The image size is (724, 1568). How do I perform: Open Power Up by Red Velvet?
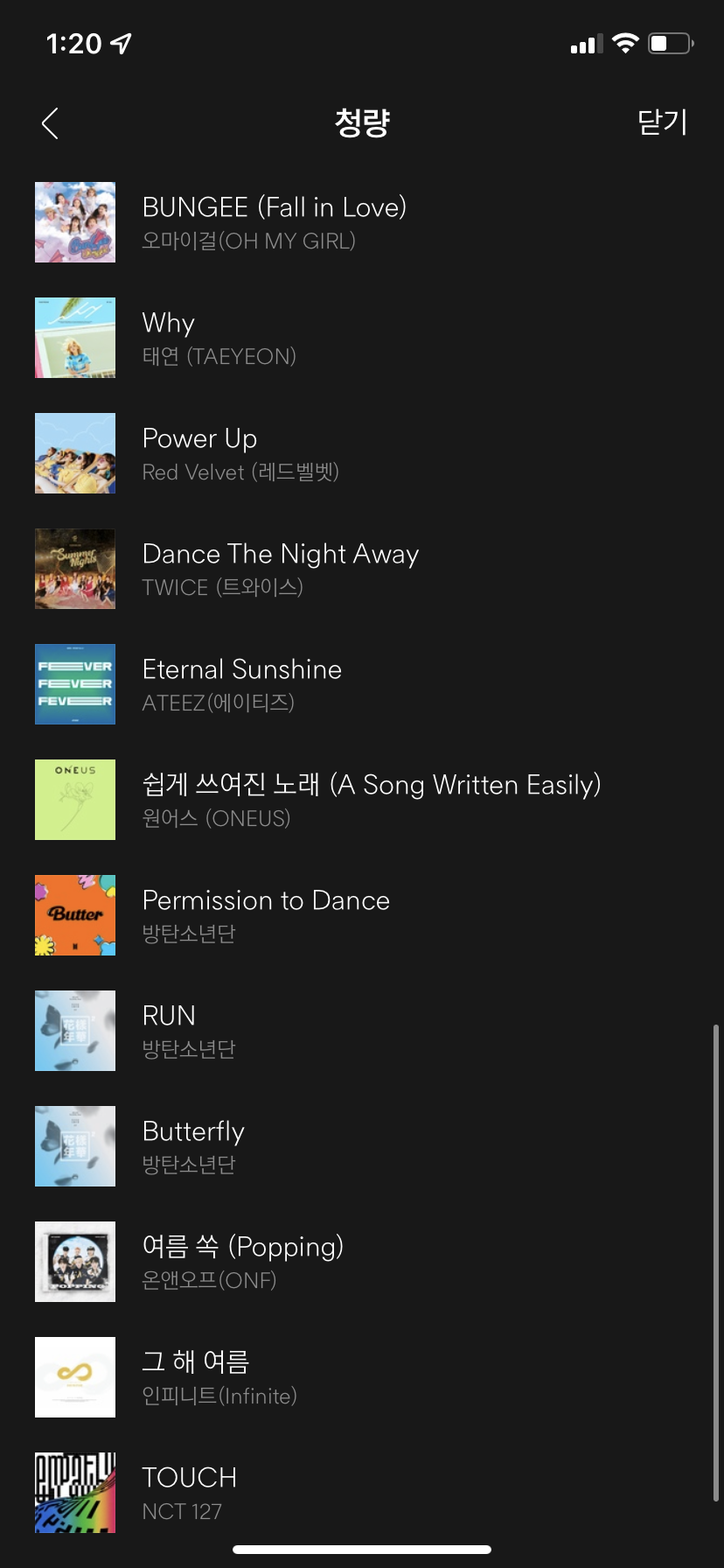tap(240, 453)
